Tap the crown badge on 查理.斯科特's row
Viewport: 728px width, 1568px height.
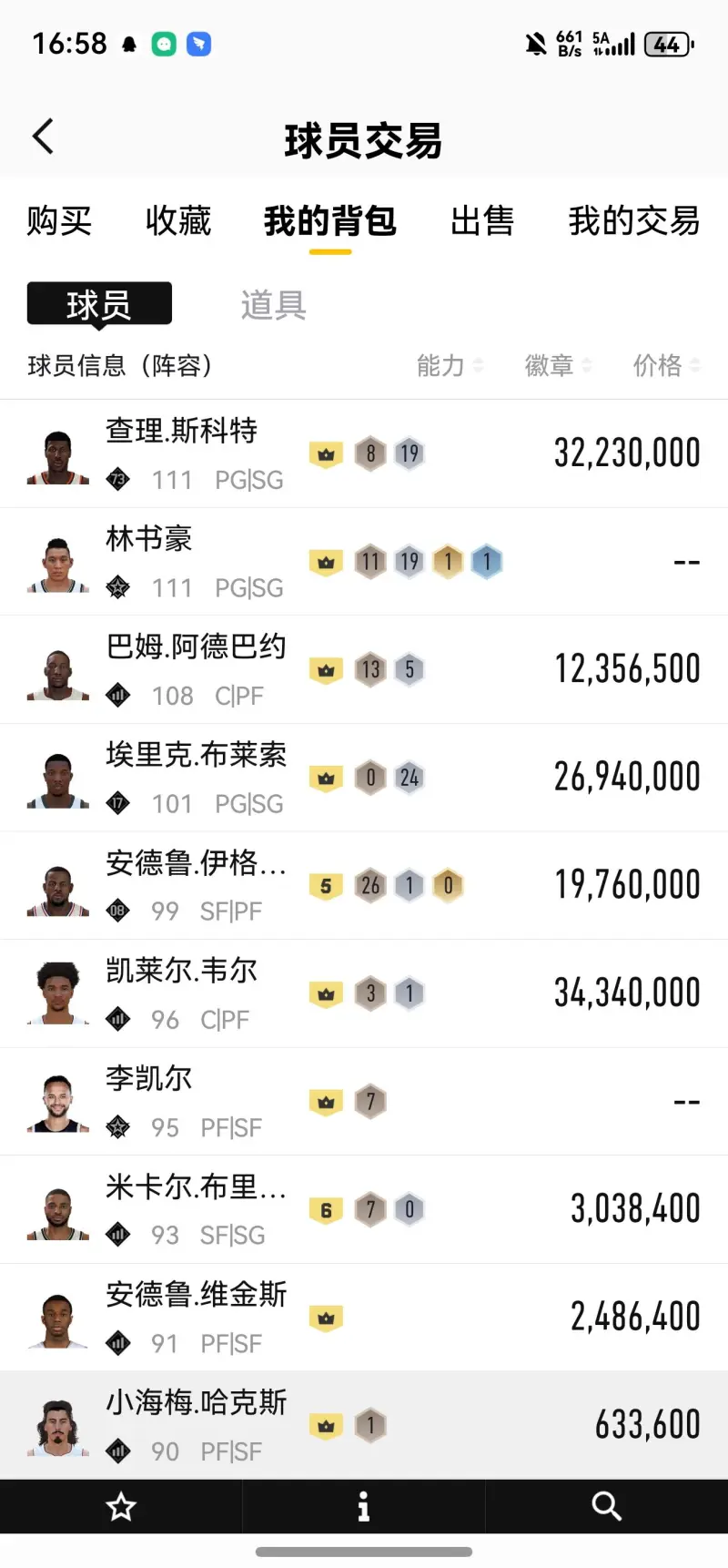(x=325, y=453)
